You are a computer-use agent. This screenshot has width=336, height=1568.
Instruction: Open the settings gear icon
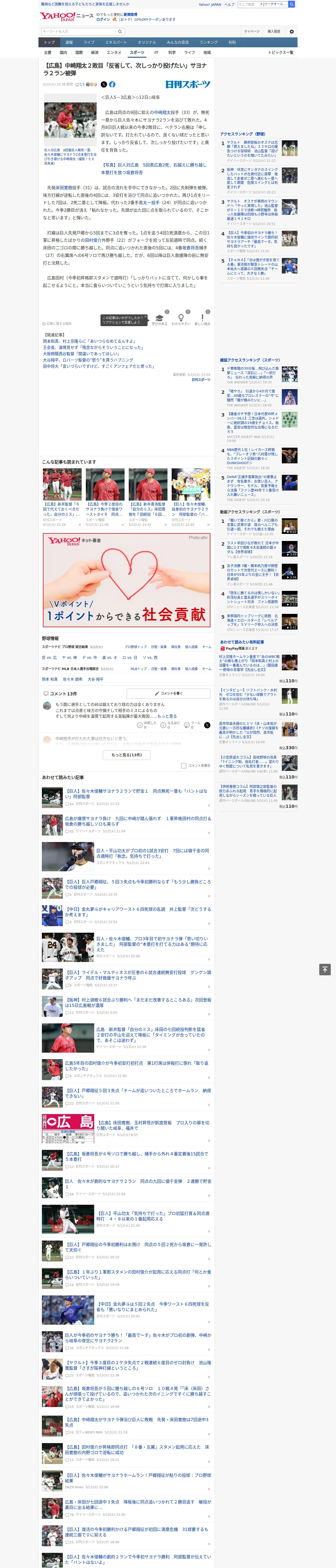(x=292, y=32)
